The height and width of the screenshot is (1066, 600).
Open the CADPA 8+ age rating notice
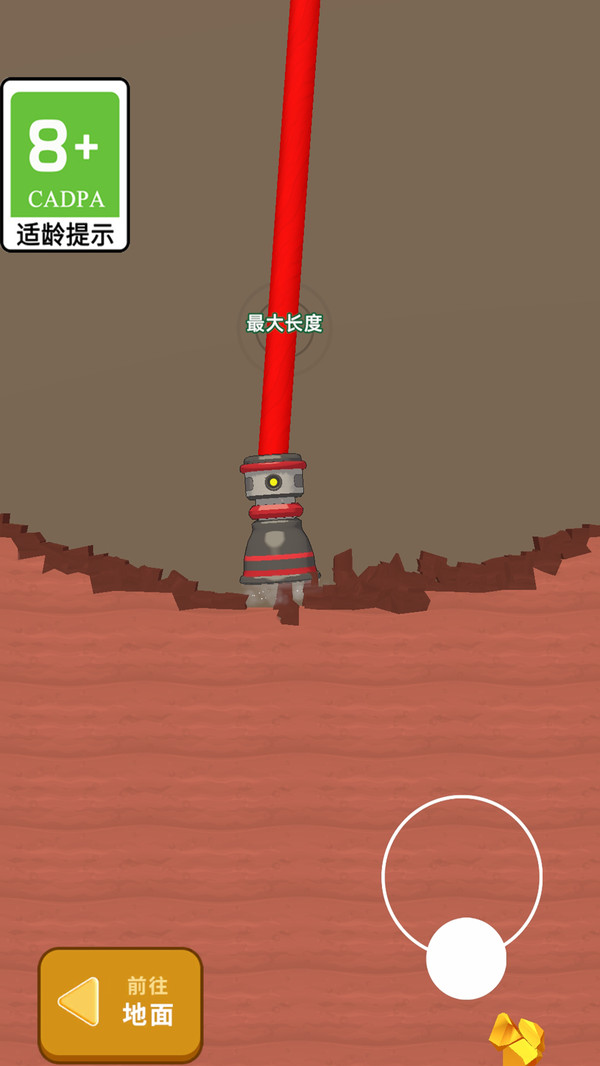click(x=66, y=165)
